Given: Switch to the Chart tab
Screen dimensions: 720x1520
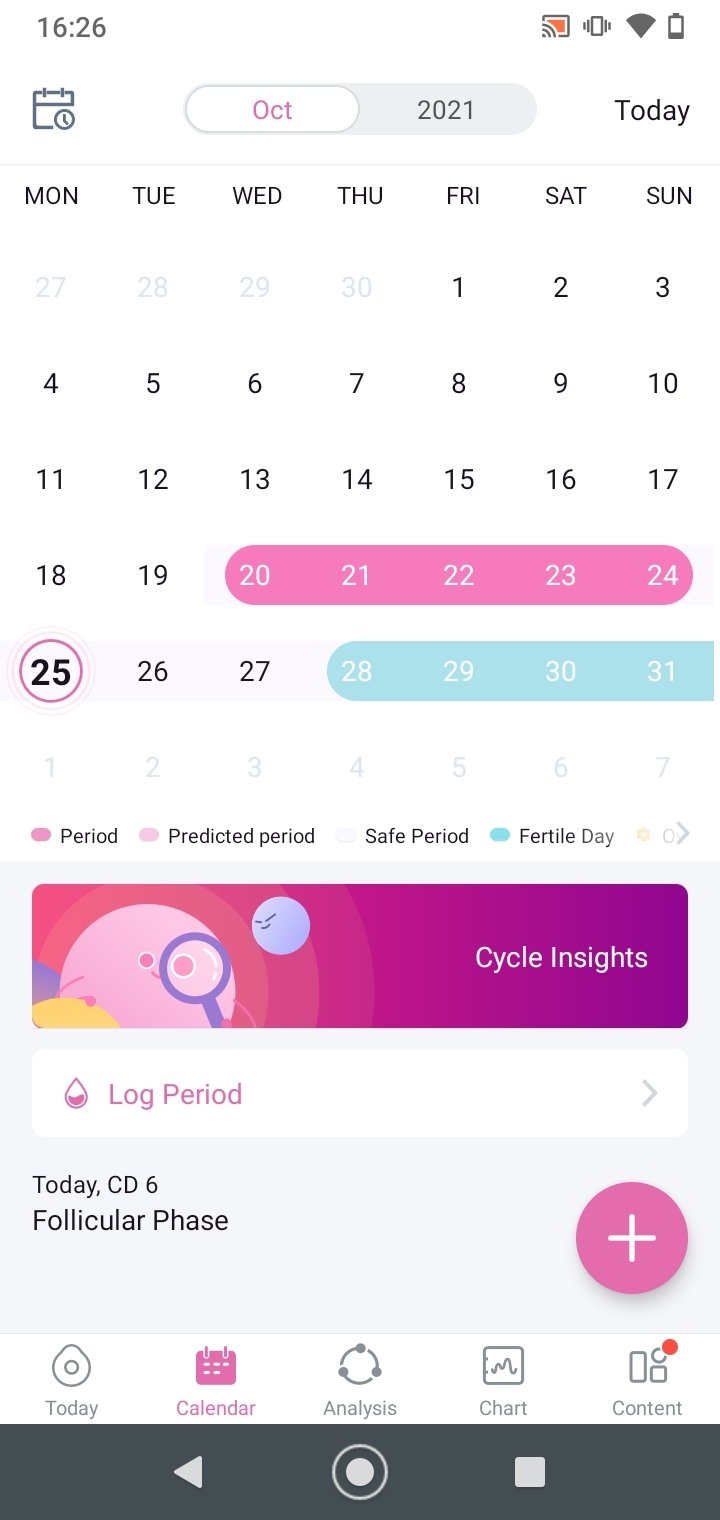Looking at the screenshot, I should click(503, 1380).
